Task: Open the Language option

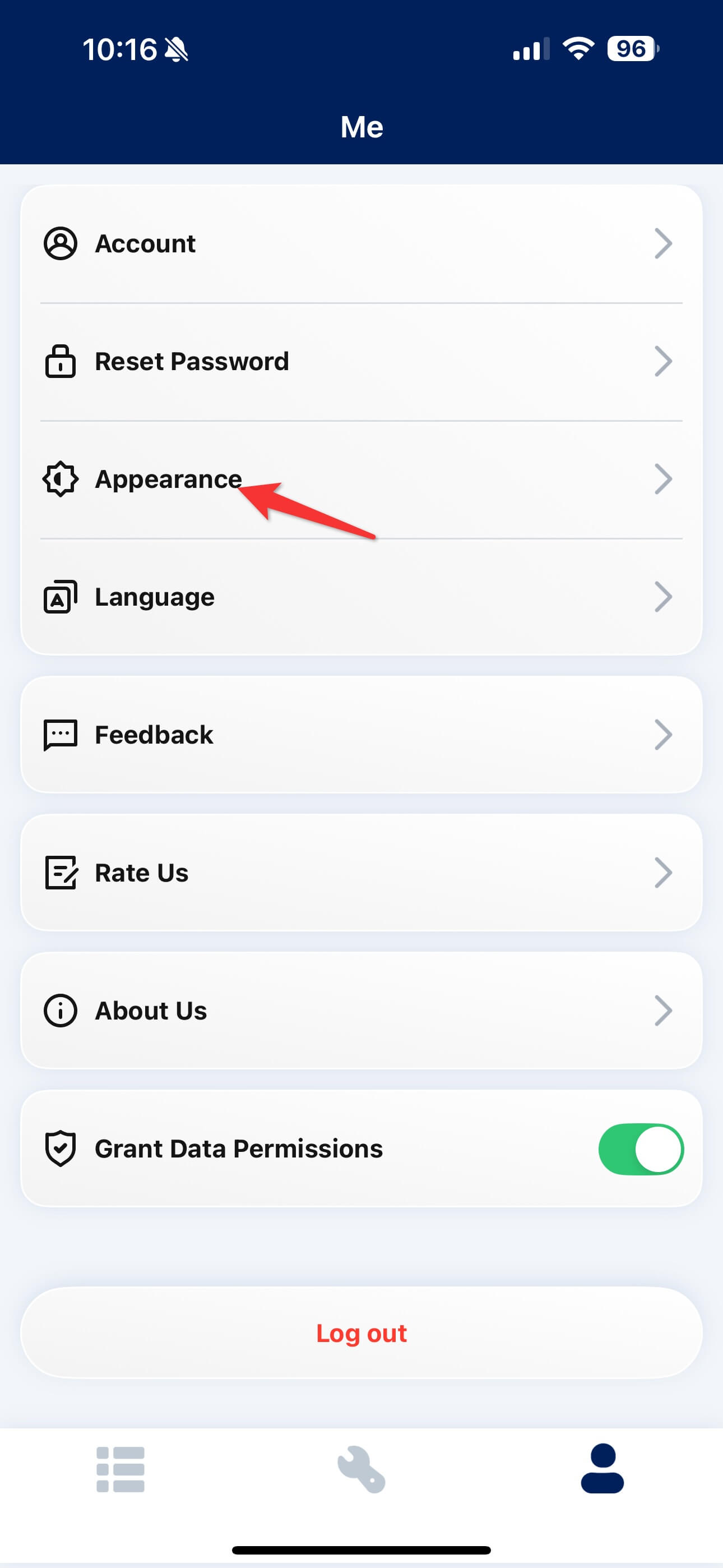Action: [x=361, y=597]
